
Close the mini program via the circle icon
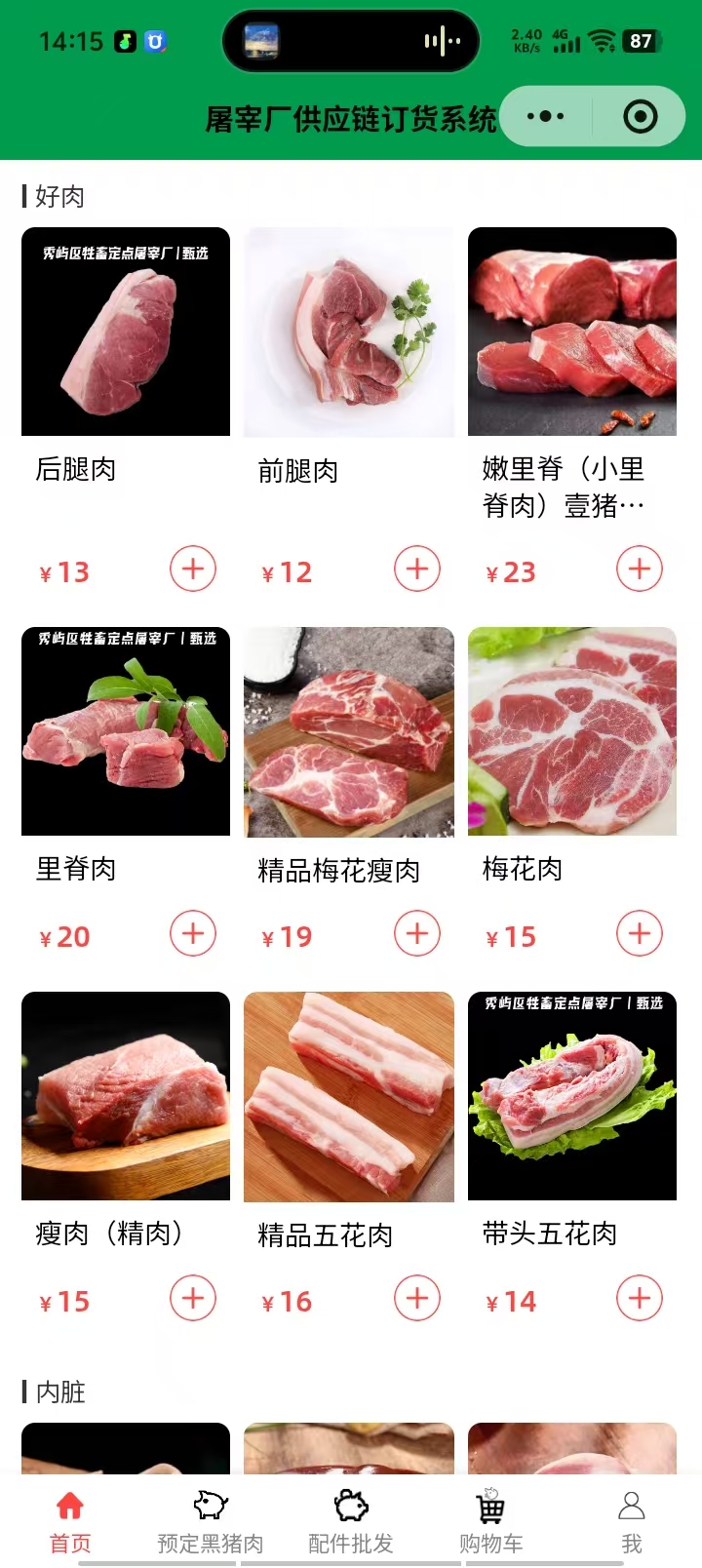[x=640, y=117]
